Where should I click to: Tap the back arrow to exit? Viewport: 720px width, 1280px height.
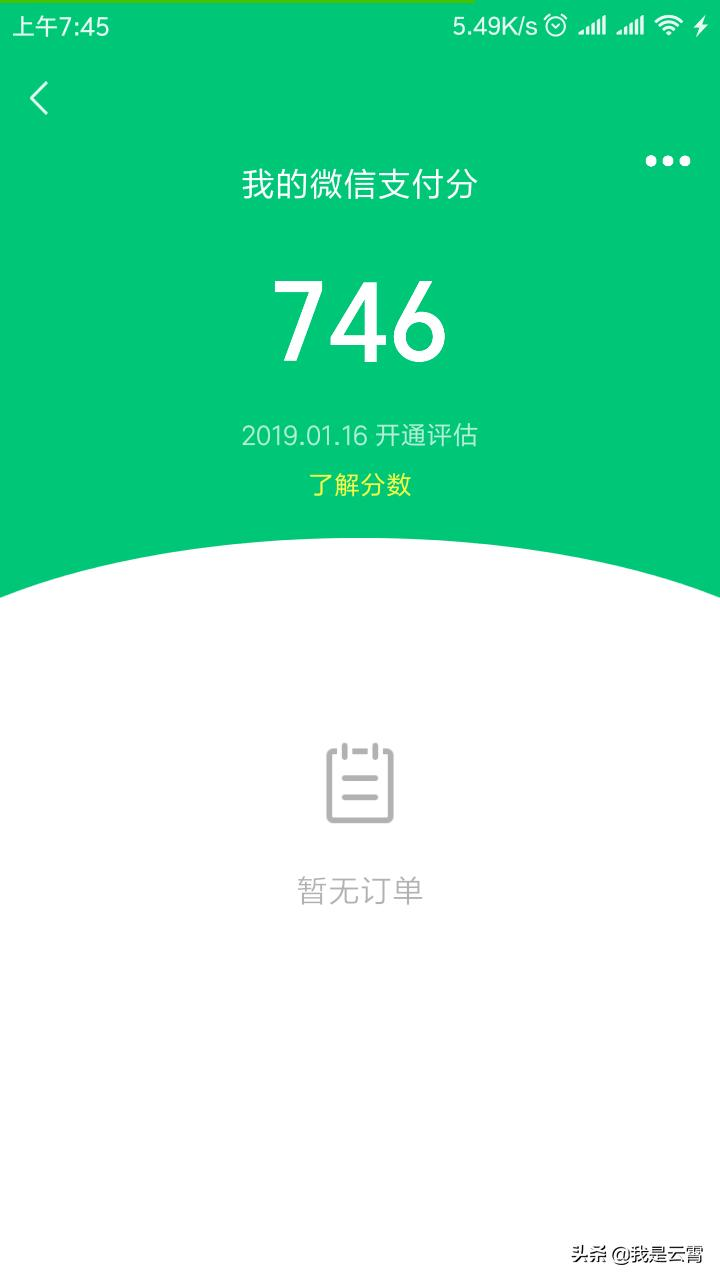[38, 98]
